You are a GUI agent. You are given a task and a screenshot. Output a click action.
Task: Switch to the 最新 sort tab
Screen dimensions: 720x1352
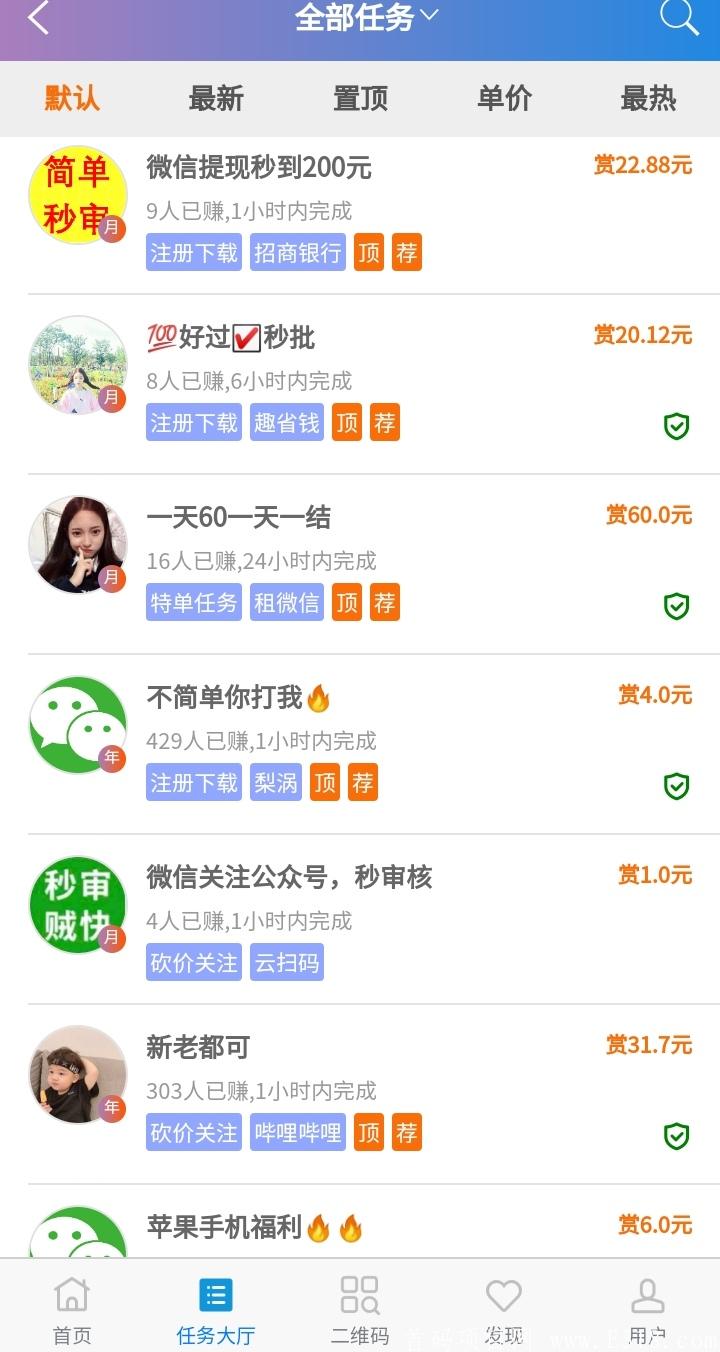click(216, 99)
